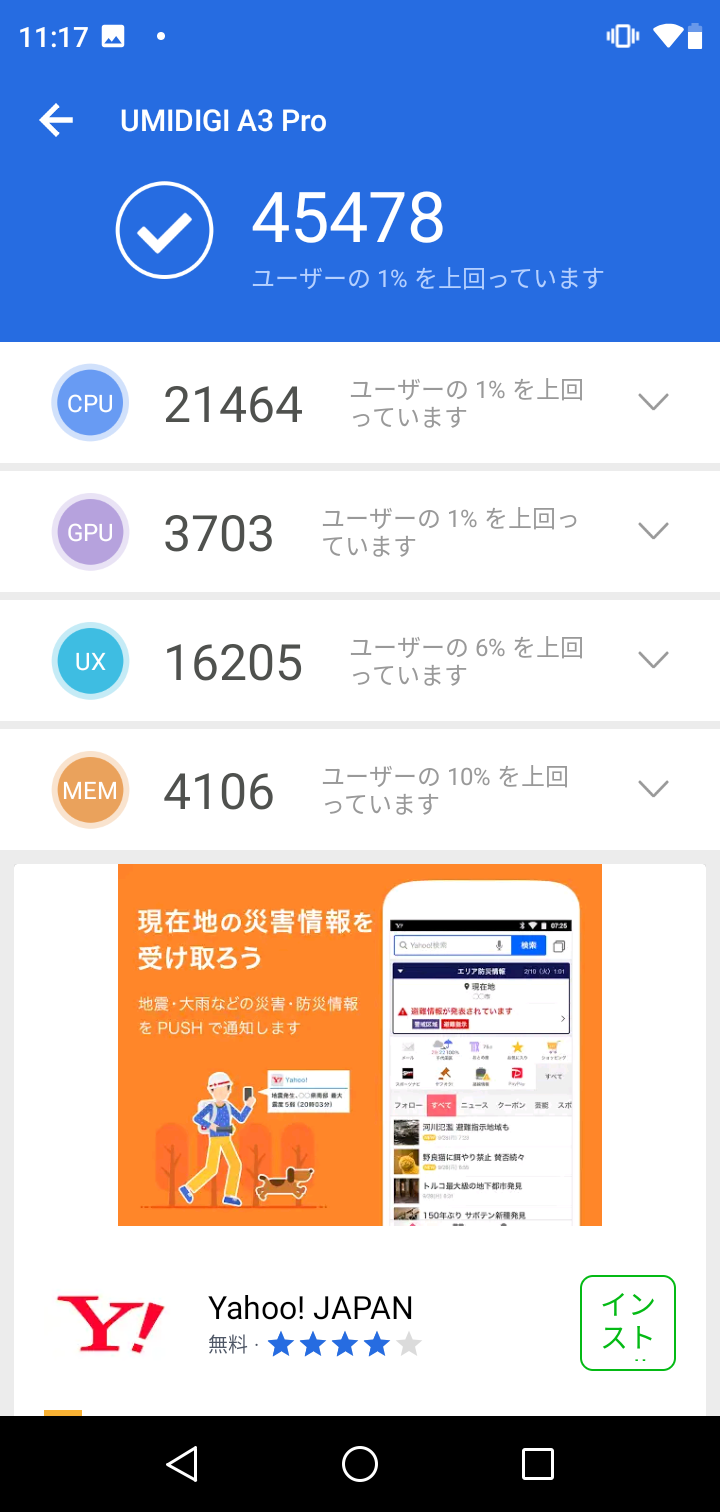Expand the GPU score details
Screen dimensions: 720x1512
tap(653, 531)
